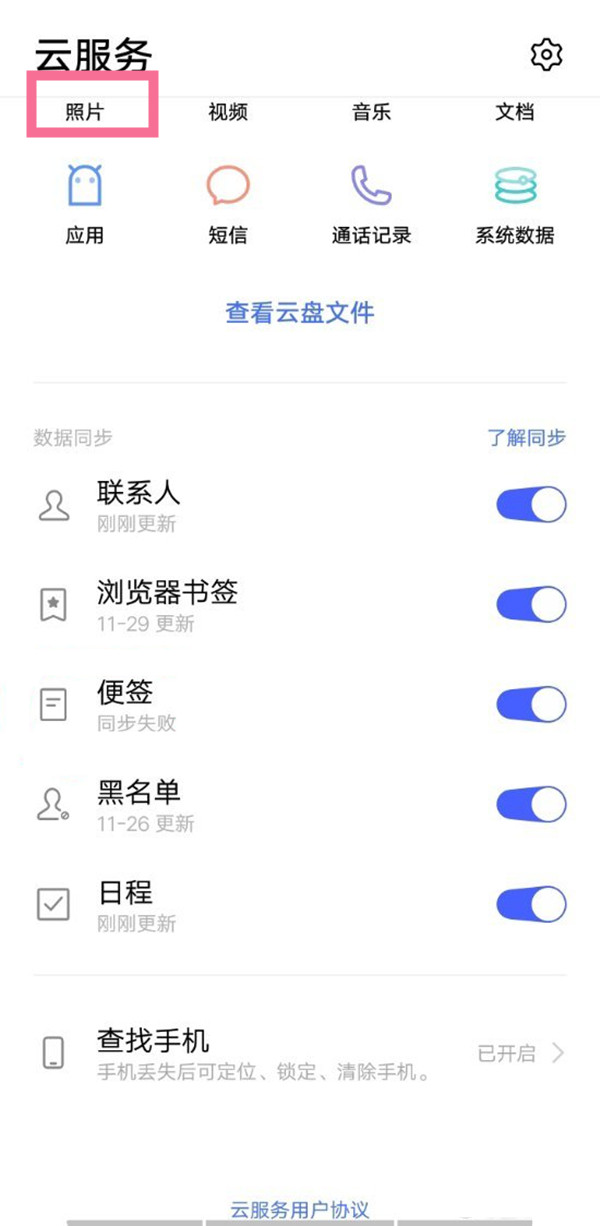Open 系统数据 backup section
The height and width of the screenshot is (1226, 600).
pyautogui.click(x=515, y=205)
